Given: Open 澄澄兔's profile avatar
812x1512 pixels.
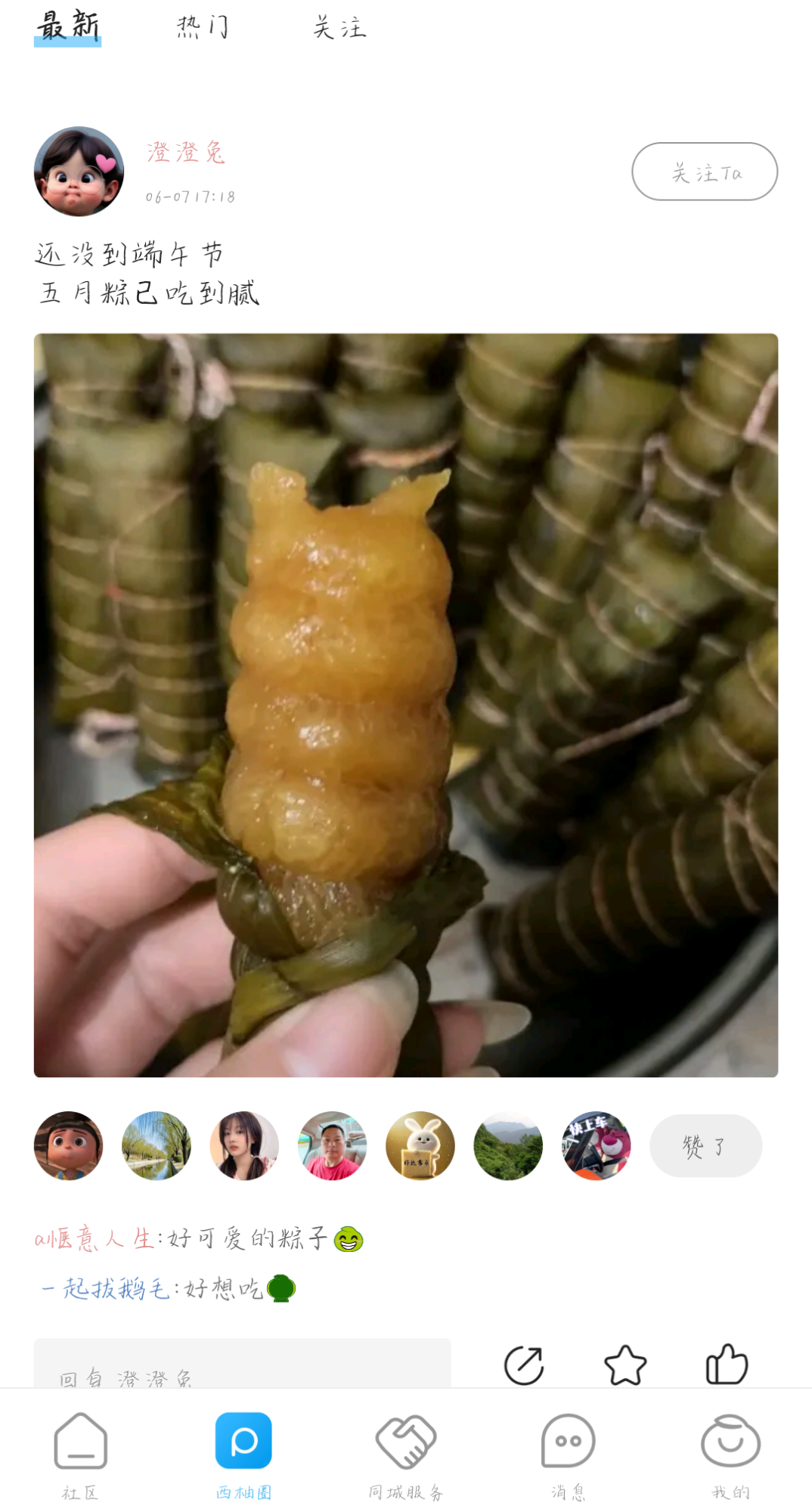Looking at the screenshot, I should 79,172.
